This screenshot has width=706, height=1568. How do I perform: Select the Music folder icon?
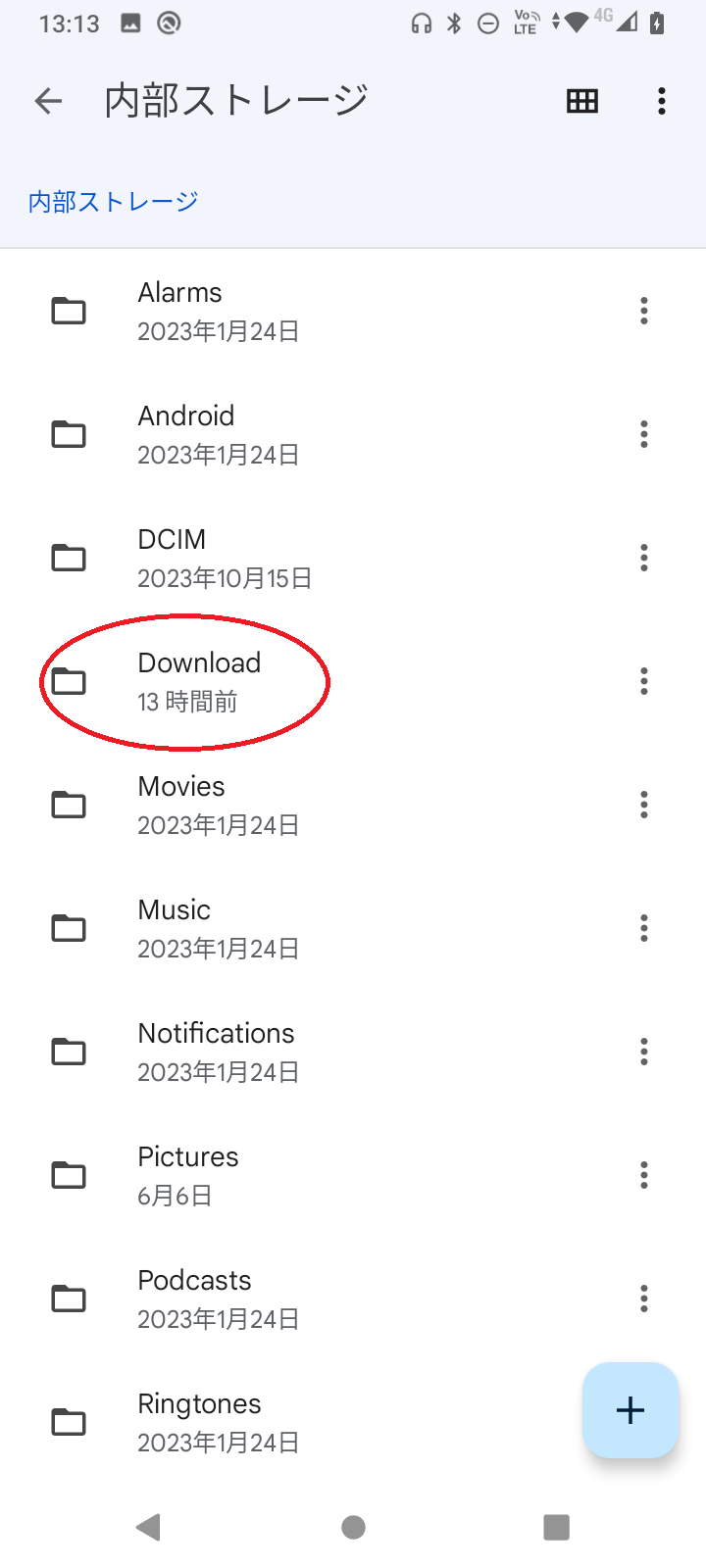pos(69,928)
